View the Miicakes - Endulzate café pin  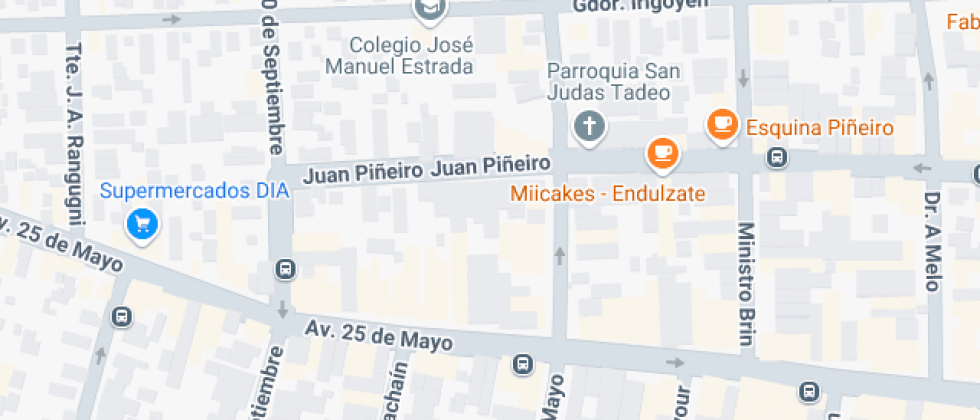pos(661,153)
